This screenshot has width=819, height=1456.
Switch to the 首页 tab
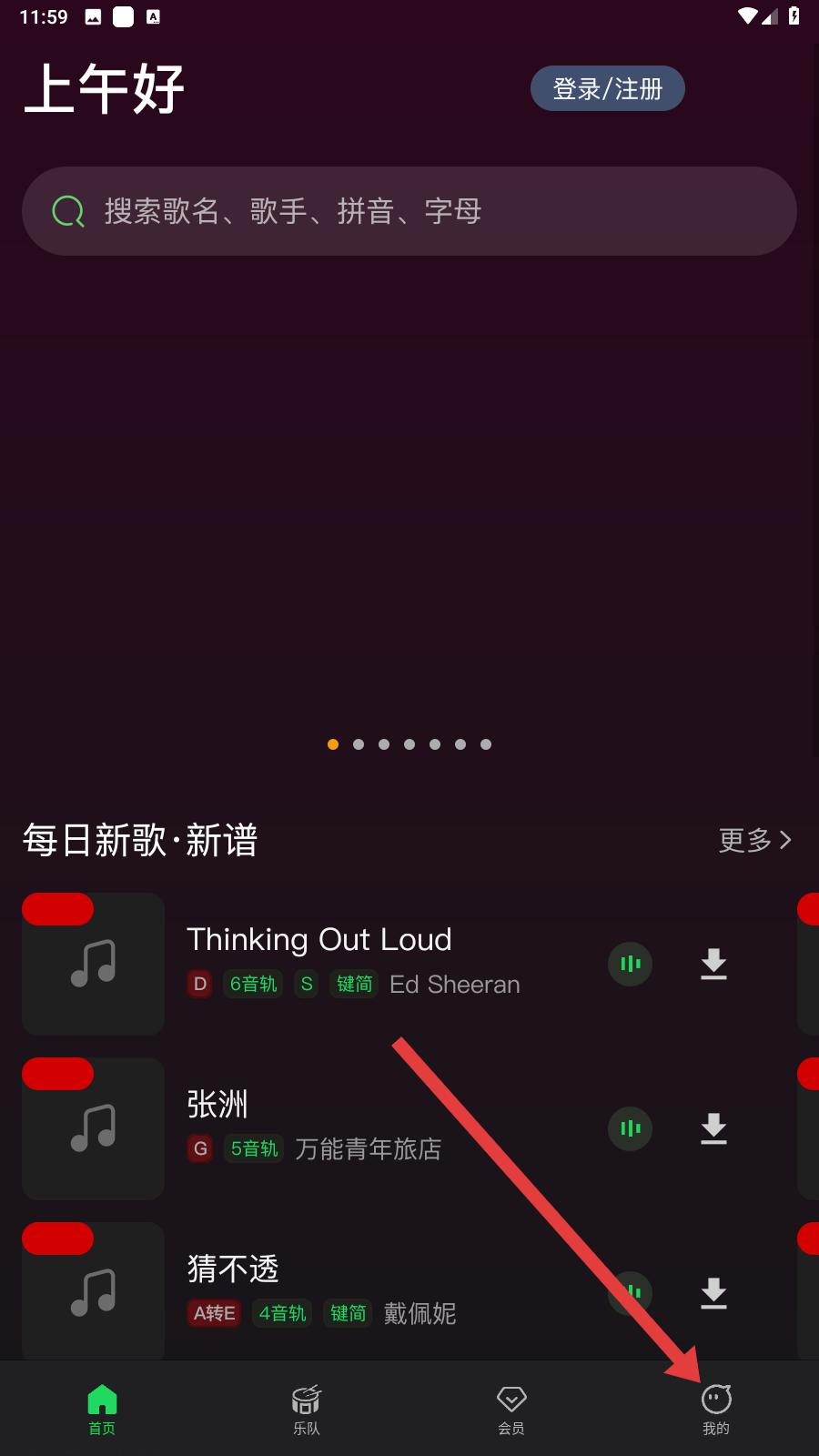pos(102,1409)
